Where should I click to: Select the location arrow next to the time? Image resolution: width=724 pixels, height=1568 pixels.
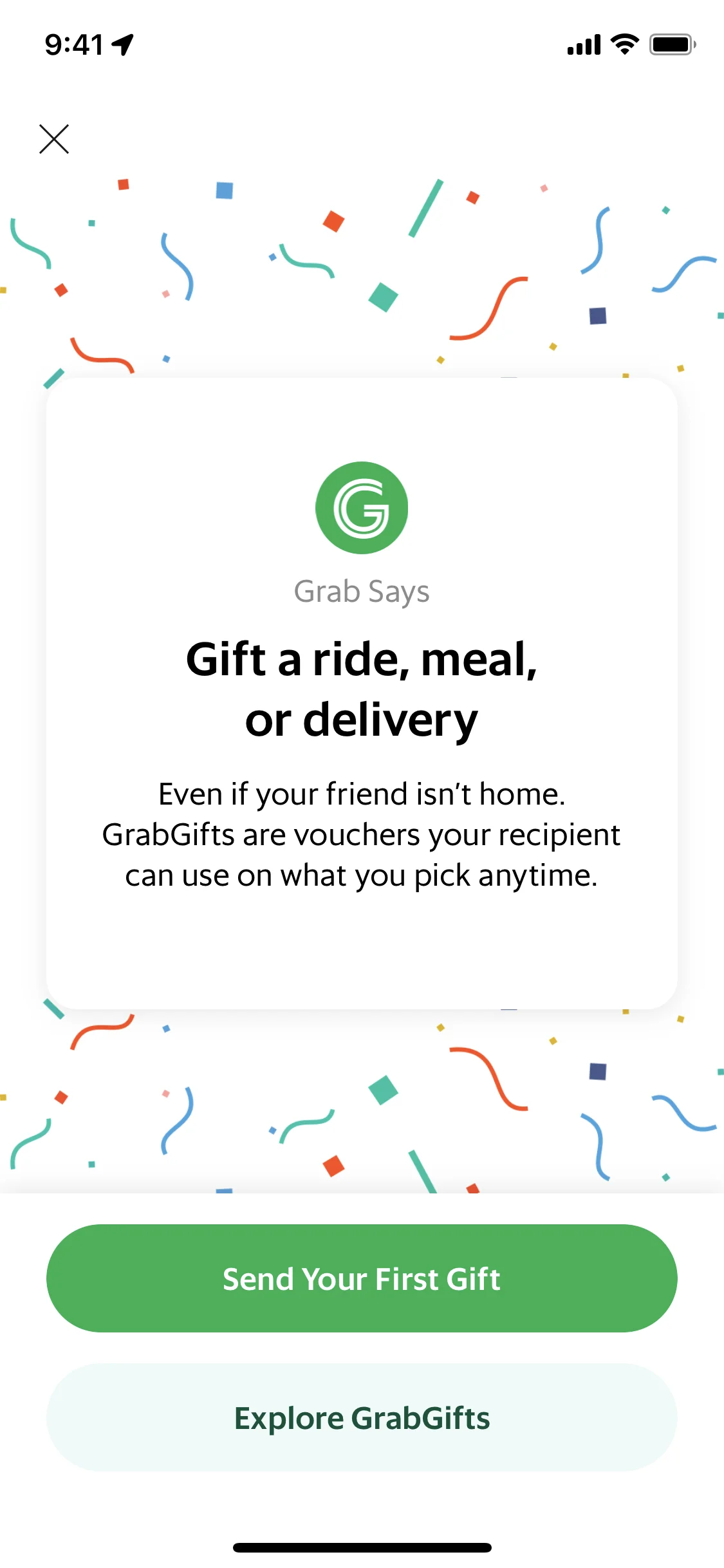(123, 42)
